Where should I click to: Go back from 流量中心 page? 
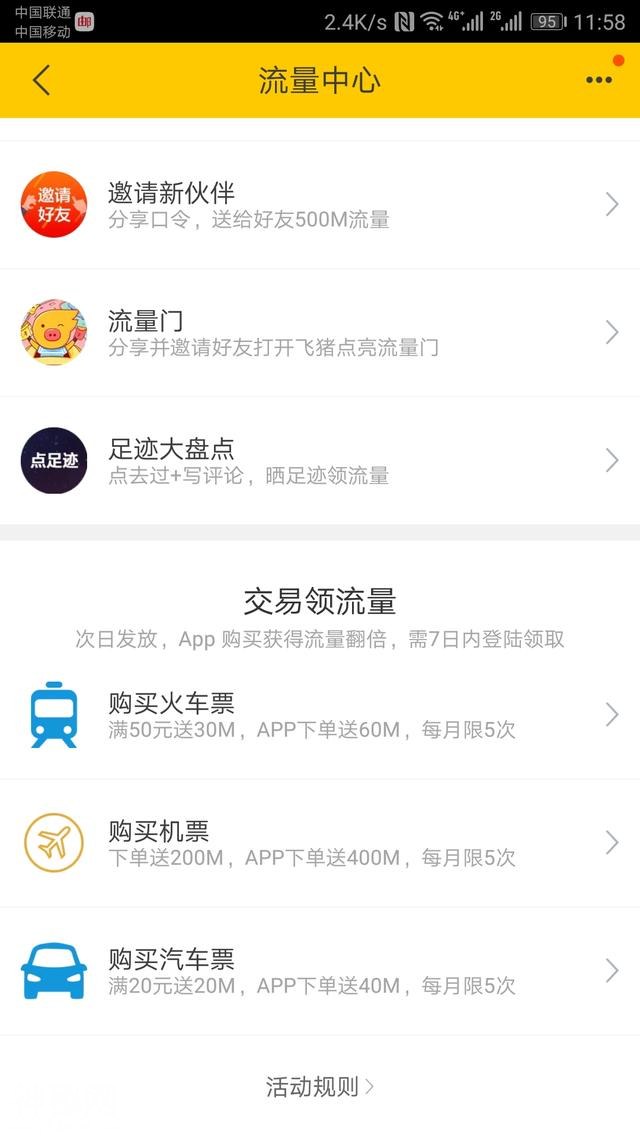tap(41, 80)
